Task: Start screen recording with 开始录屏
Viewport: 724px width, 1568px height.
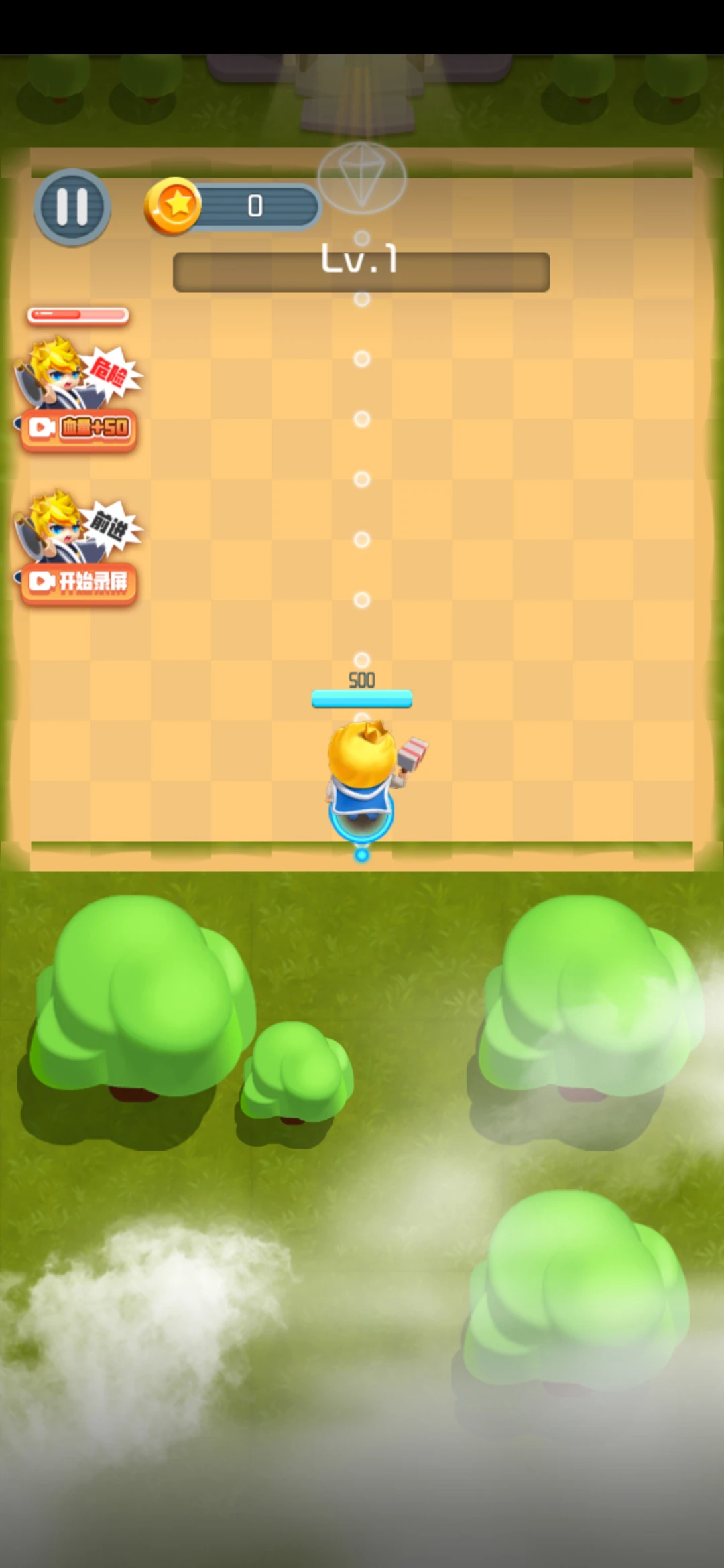Action: (x=79, y=582)
